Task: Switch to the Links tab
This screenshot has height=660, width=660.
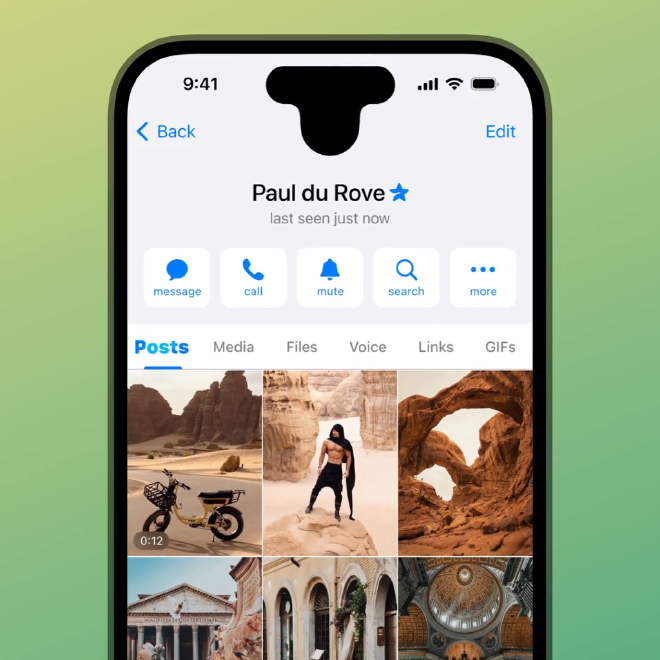Action: [x=435, y=347]
